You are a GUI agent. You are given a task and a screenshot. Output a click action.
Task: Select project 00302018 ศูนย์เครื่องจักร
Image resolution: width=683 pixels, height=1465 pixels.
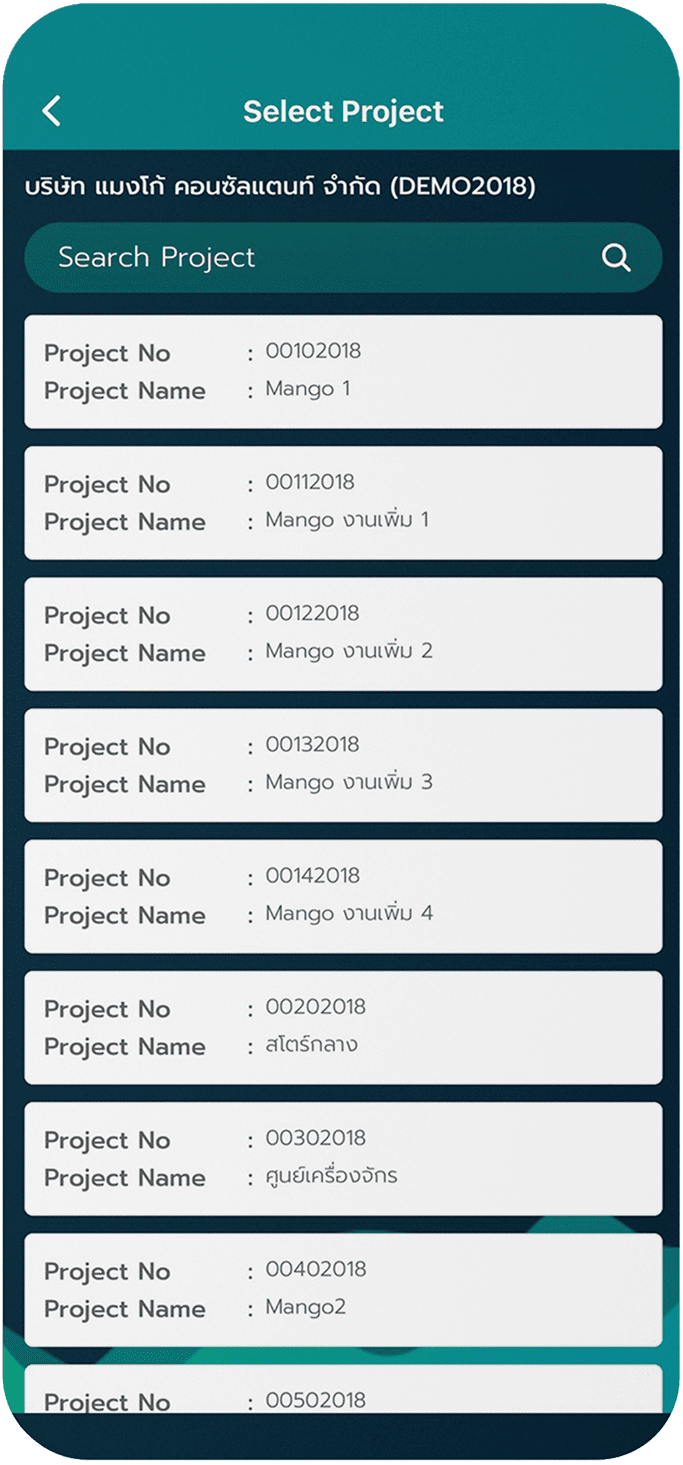click(343, 1158)
